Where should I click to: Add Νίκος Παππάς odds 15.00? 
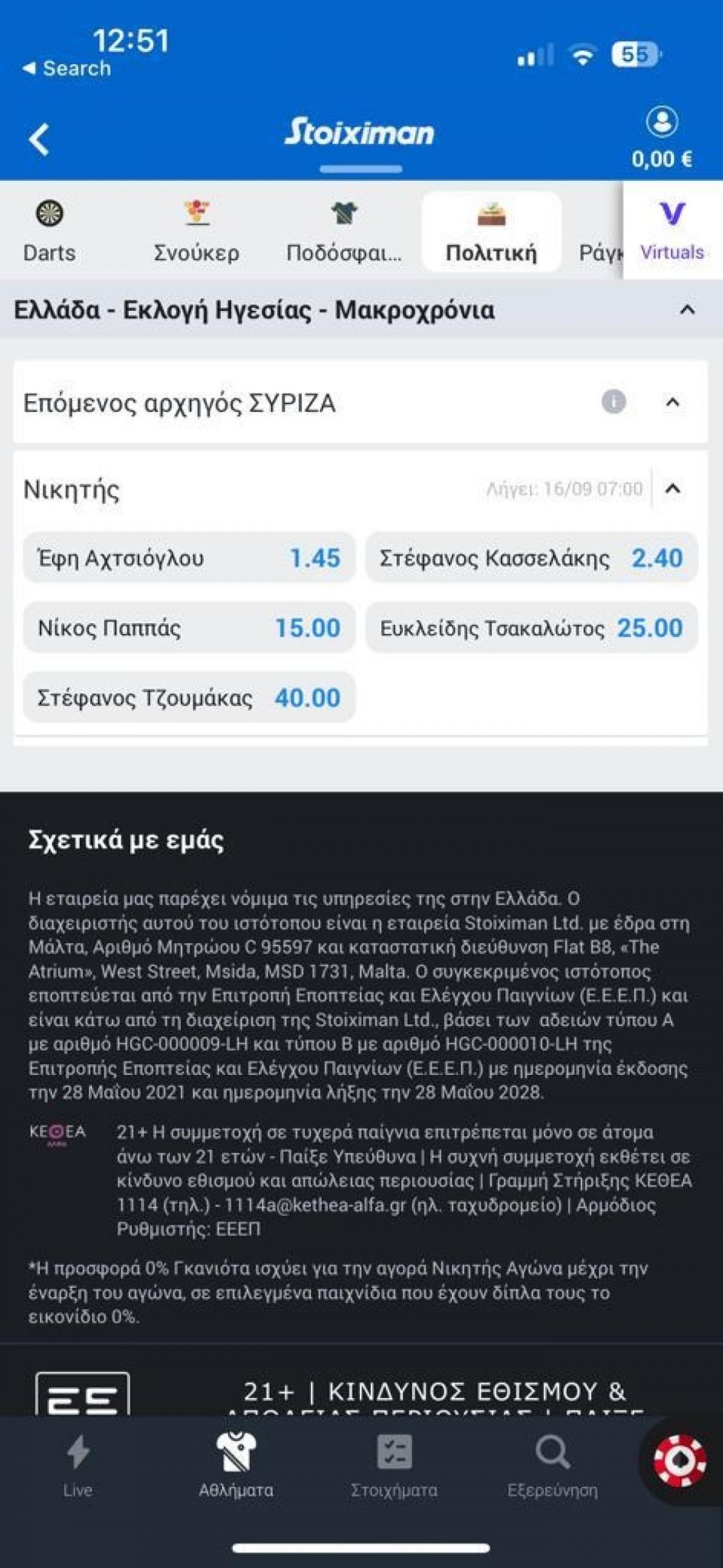coord(189,627)
